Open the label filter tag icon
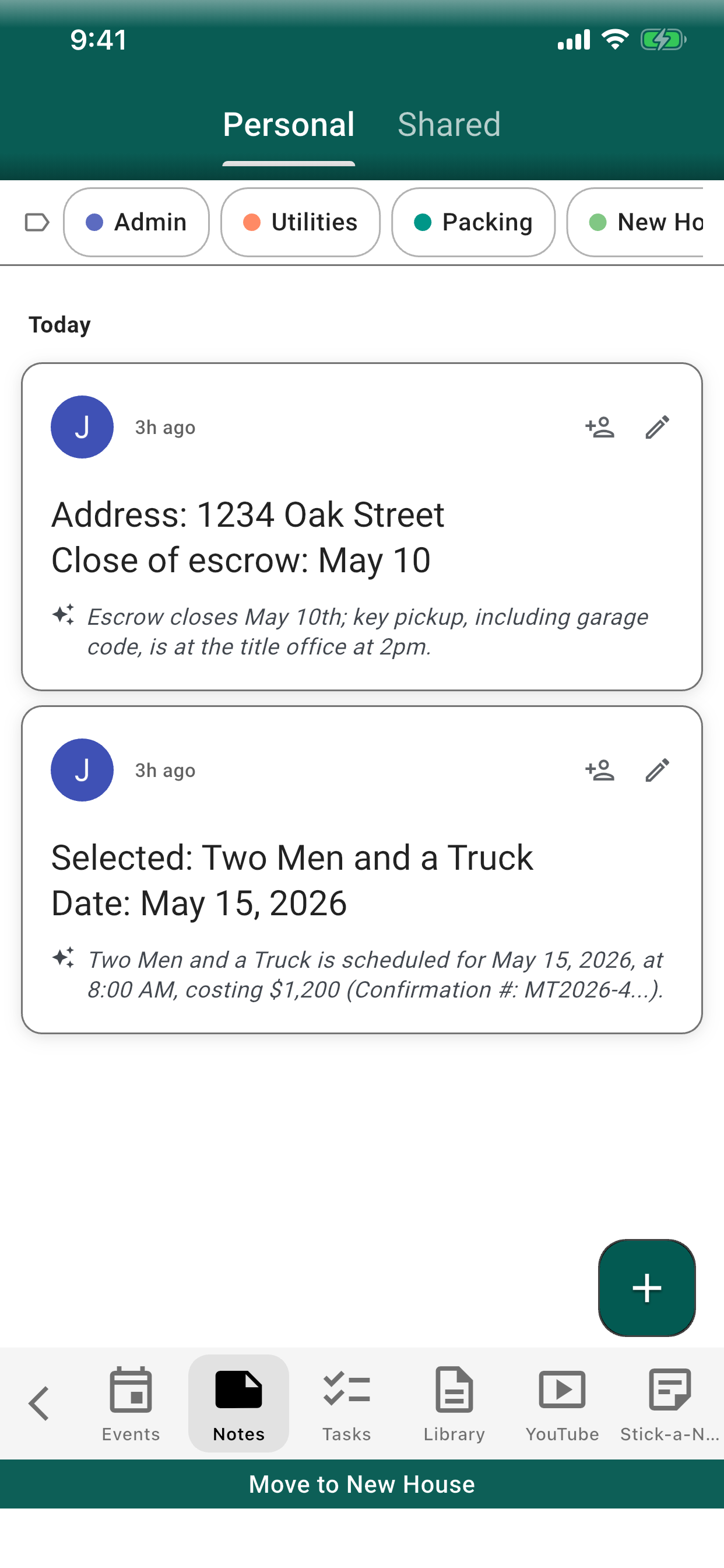 [x=37, y=222]
